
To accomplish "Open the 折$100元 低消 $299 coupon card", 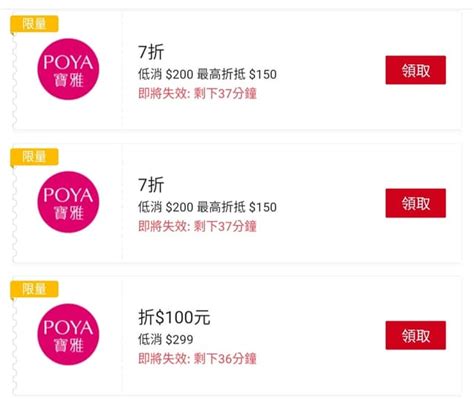I will point(237,336).
